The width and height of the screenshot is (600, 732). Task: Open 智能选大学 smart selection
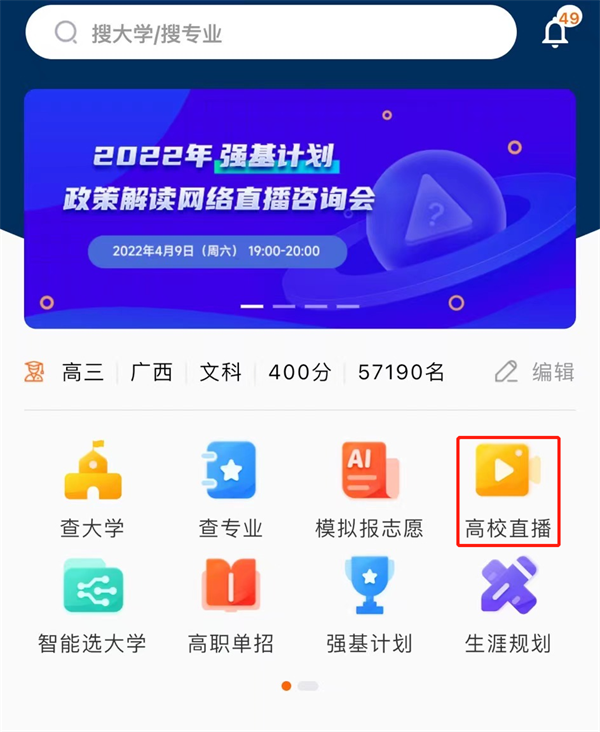coord(92,603)
